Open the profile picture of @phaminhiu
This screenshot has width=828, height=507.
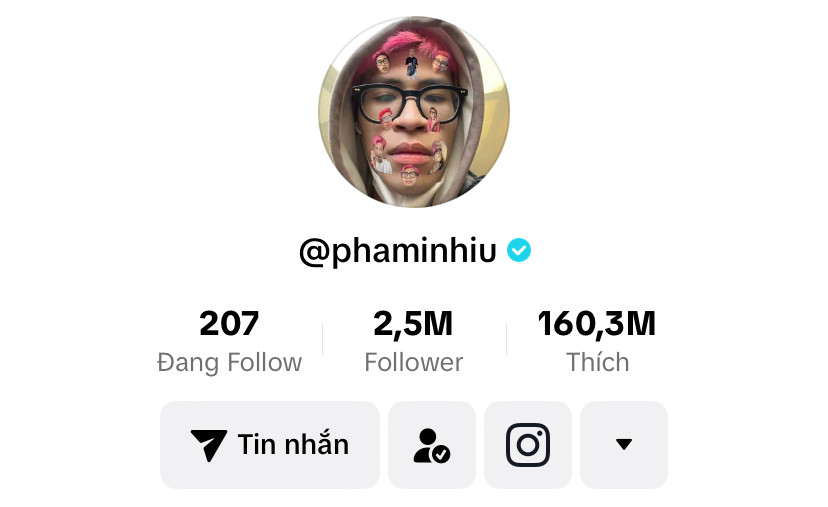coord(413,112)
